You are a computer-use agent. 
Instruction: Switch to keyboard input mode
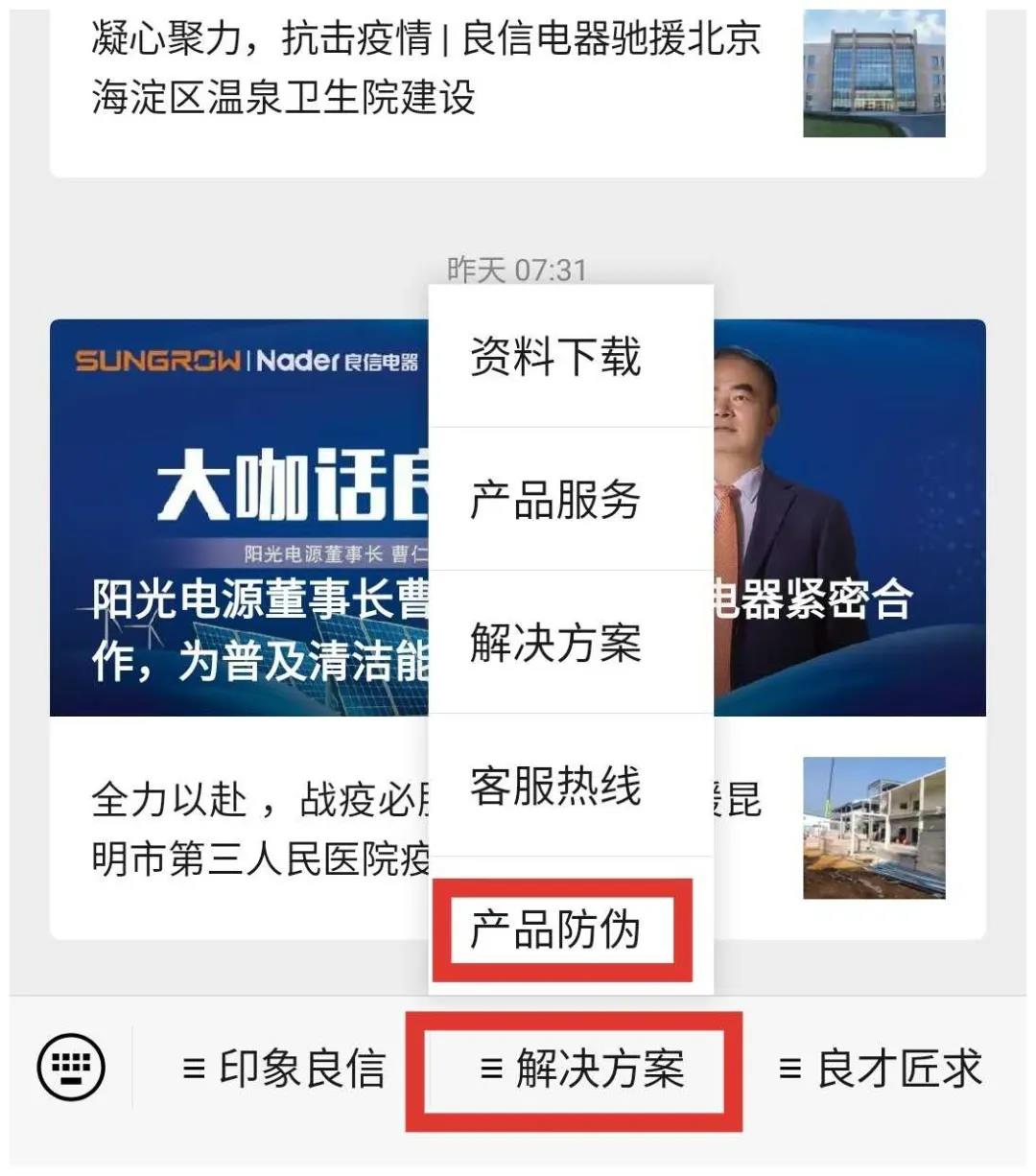[71, 1068]
